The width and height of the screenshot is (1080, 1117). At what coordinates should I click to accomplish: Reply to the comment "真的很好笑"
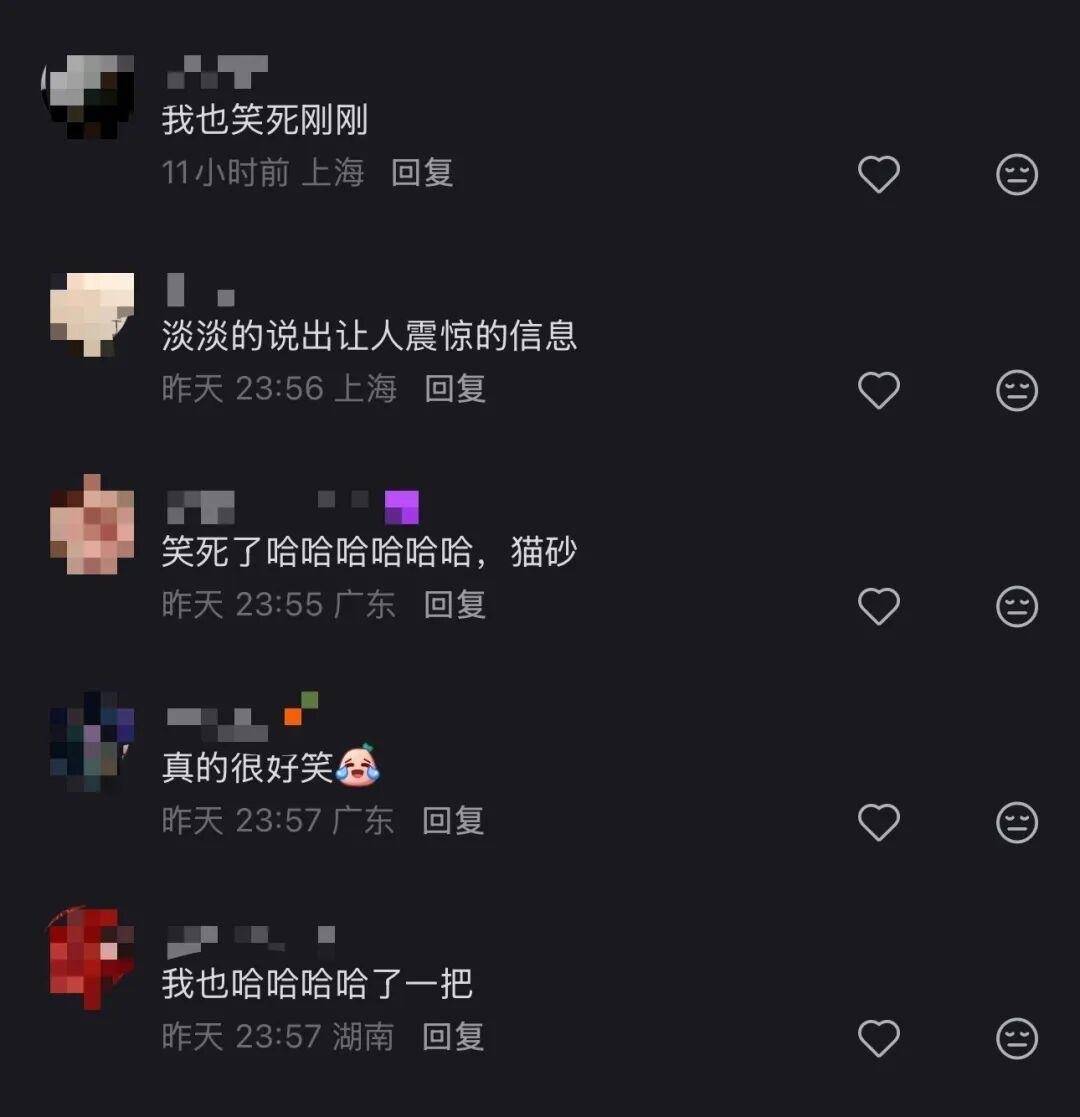[453, 820]
